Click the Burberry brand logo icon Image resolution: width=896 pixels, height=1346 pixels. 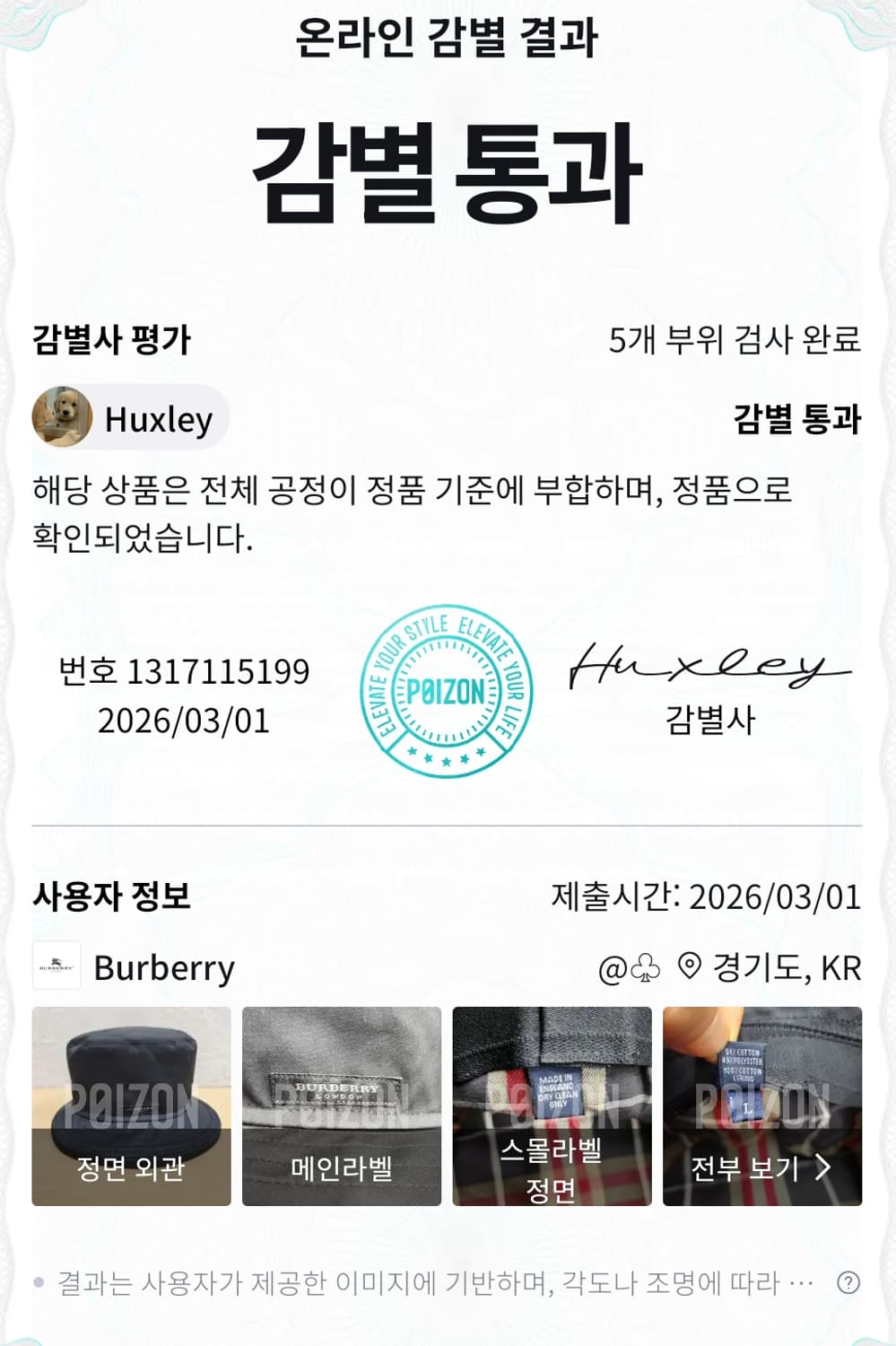coord(57,967)
